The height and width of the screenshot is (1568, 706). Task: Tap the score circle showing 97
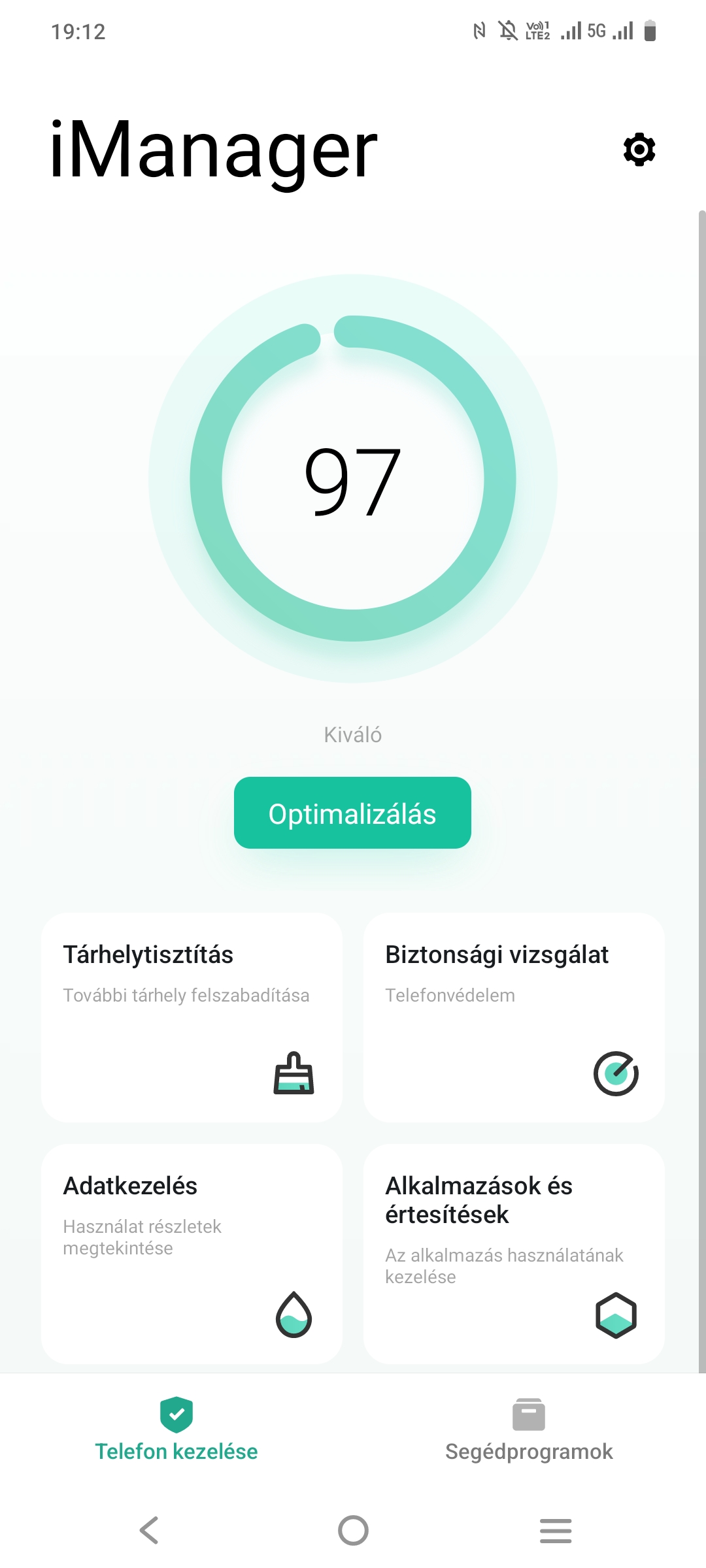point(353,479)
